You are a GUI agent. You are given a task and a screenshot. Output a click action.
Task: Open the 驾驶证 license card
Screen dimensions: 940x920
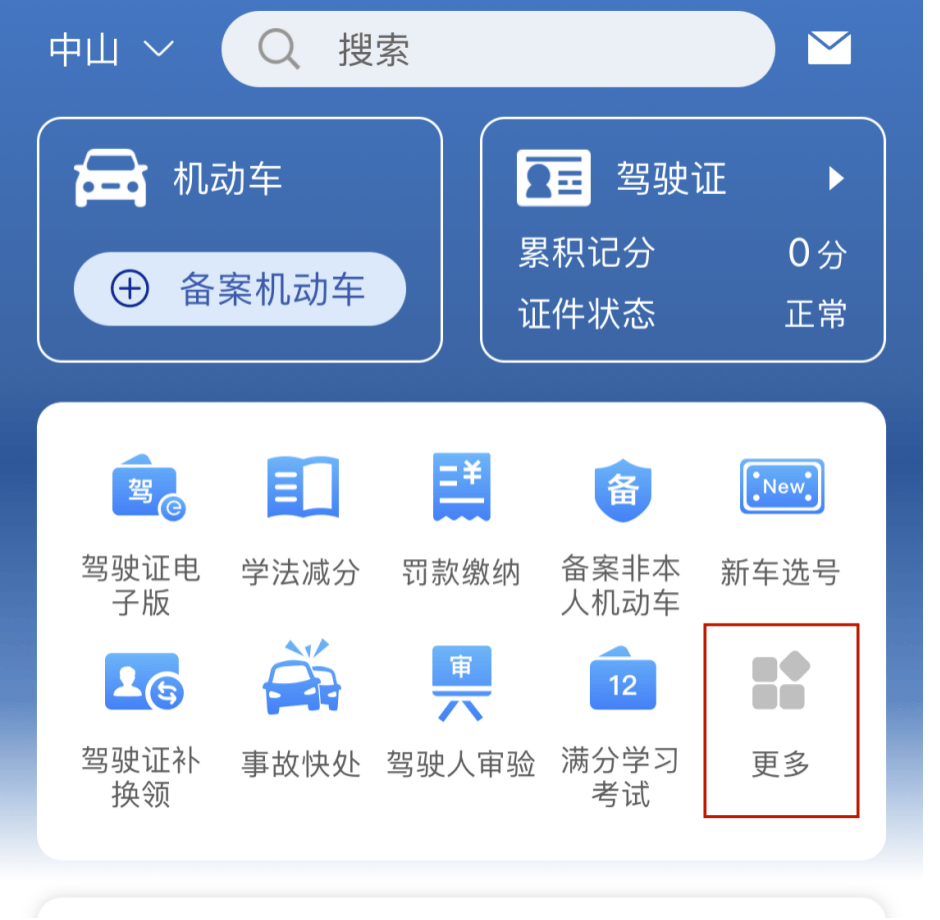click(x=682, y=179)
